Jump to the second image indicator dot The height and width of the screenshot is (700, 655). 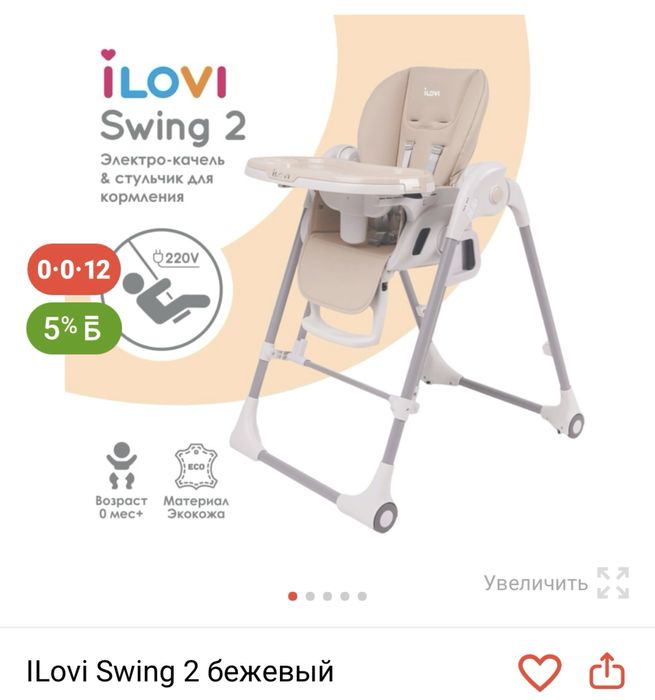pos(310,596)
